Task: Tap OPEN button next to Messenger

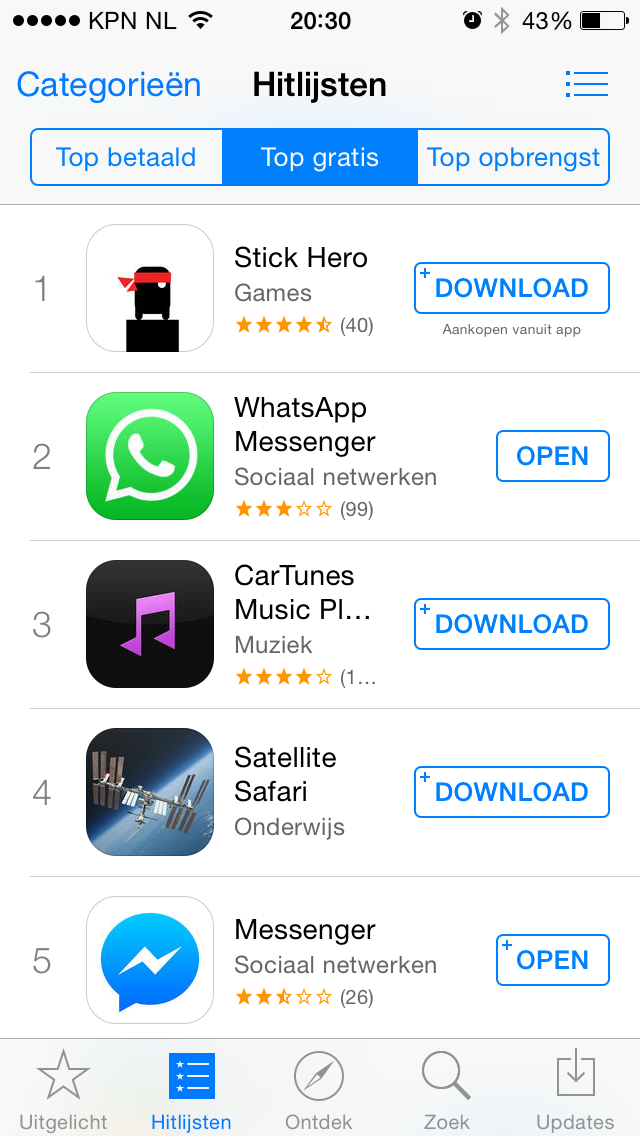Action: coord(552,960)
